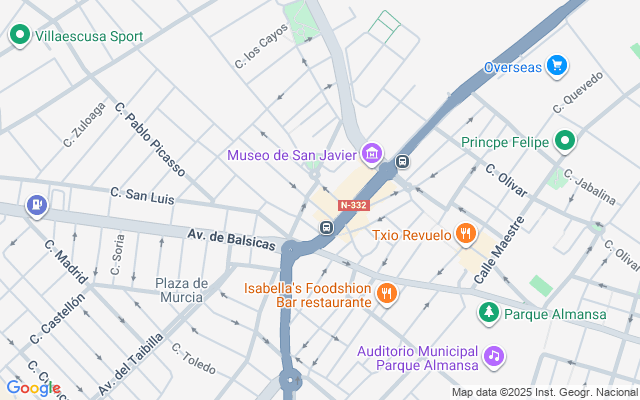Tap the Museo de San Javier marker
Image resolution: width=640 pixels, height=400 pixels.
click(372, 154)
